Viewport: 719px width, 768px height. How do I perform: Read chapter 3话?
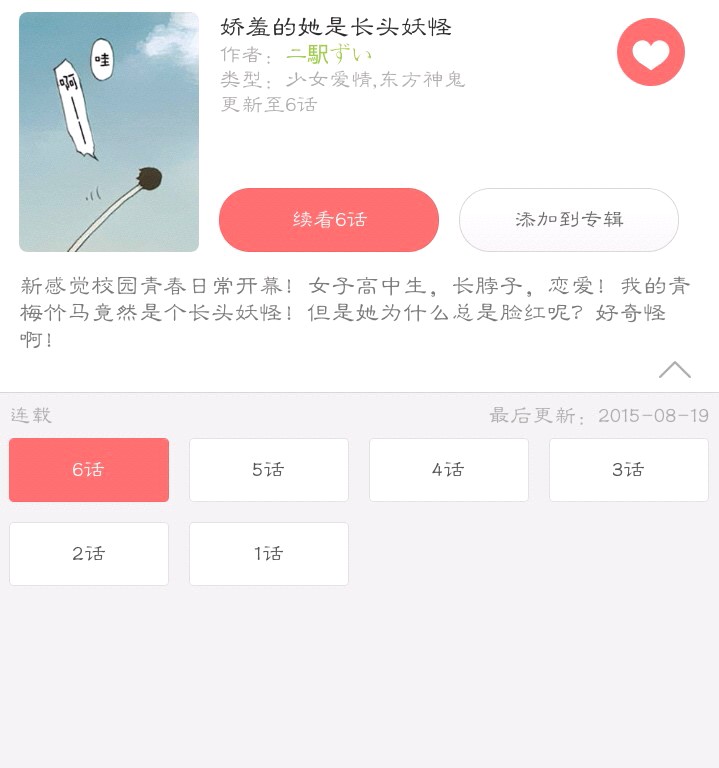[629, 470]
